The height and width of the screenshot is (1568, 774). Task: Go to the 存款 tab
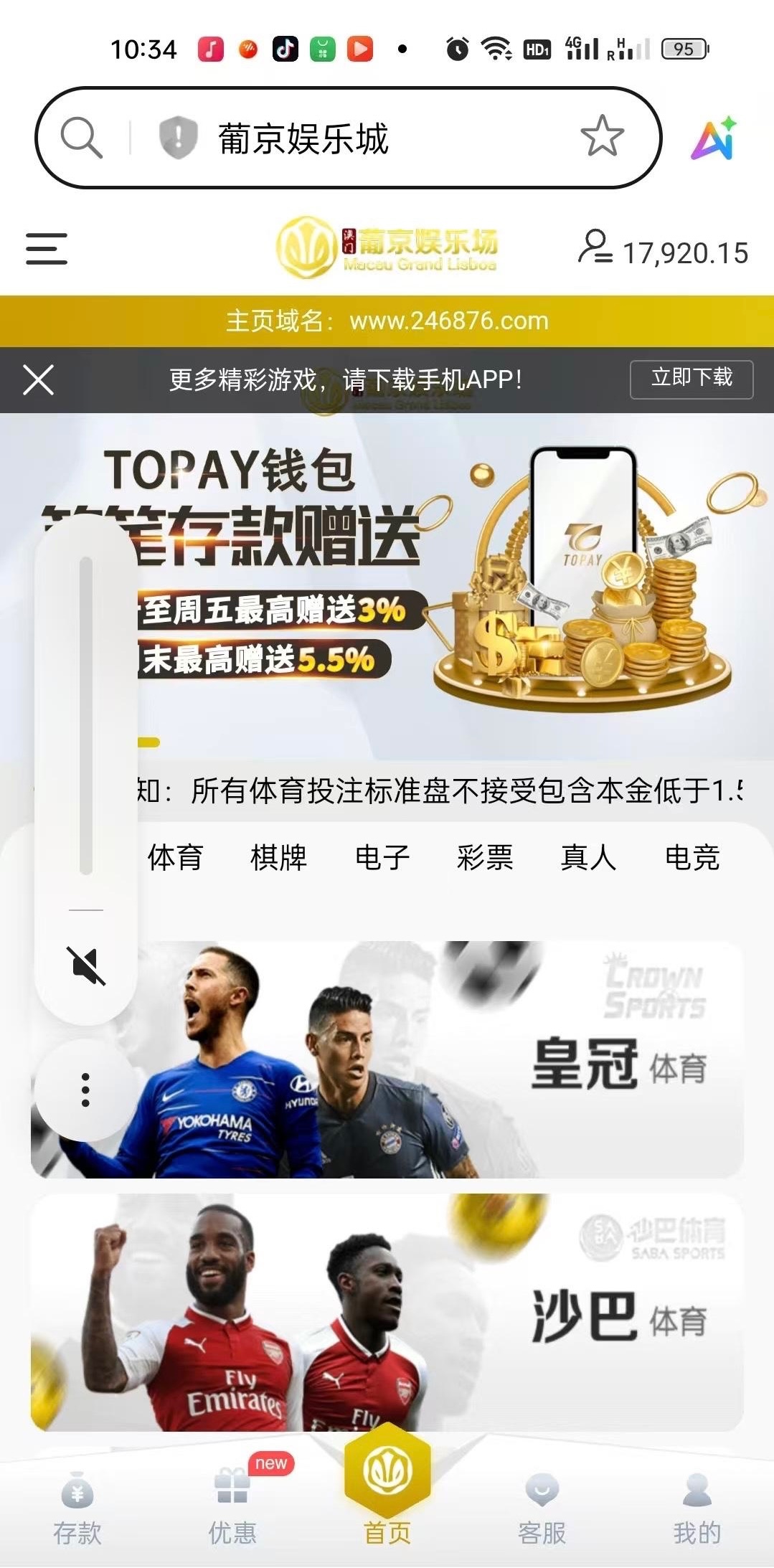pos(77,1508)
